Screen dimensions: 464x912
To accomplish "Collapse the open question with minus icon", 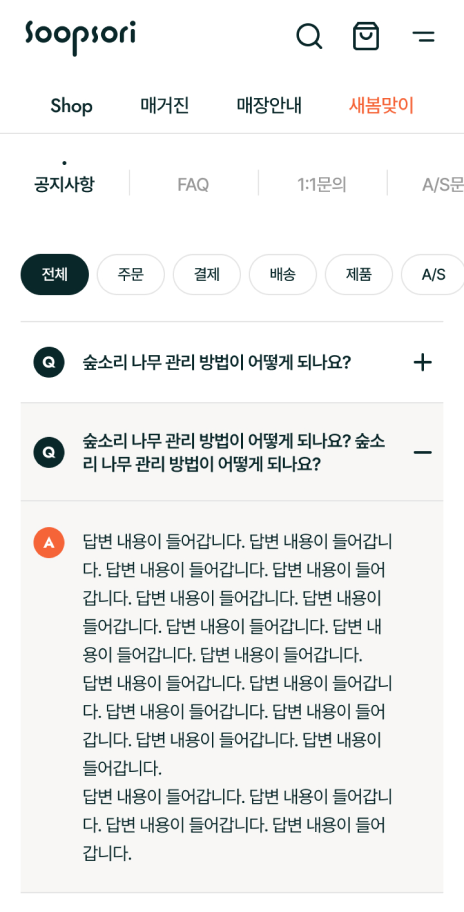I will [x=423, y=453].
